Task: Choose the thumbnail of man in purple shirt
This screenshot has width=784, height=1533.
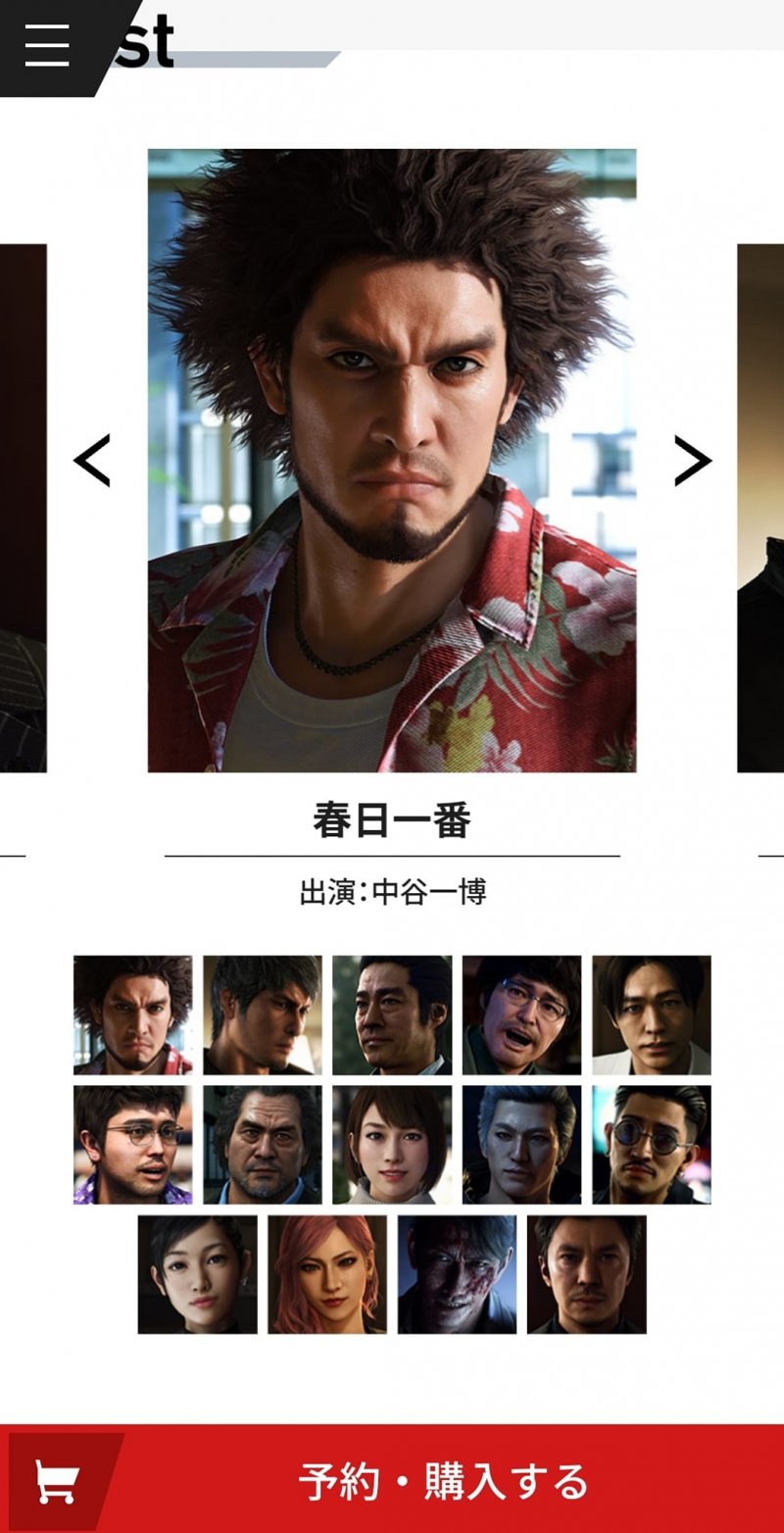Action: (132, 1145)
